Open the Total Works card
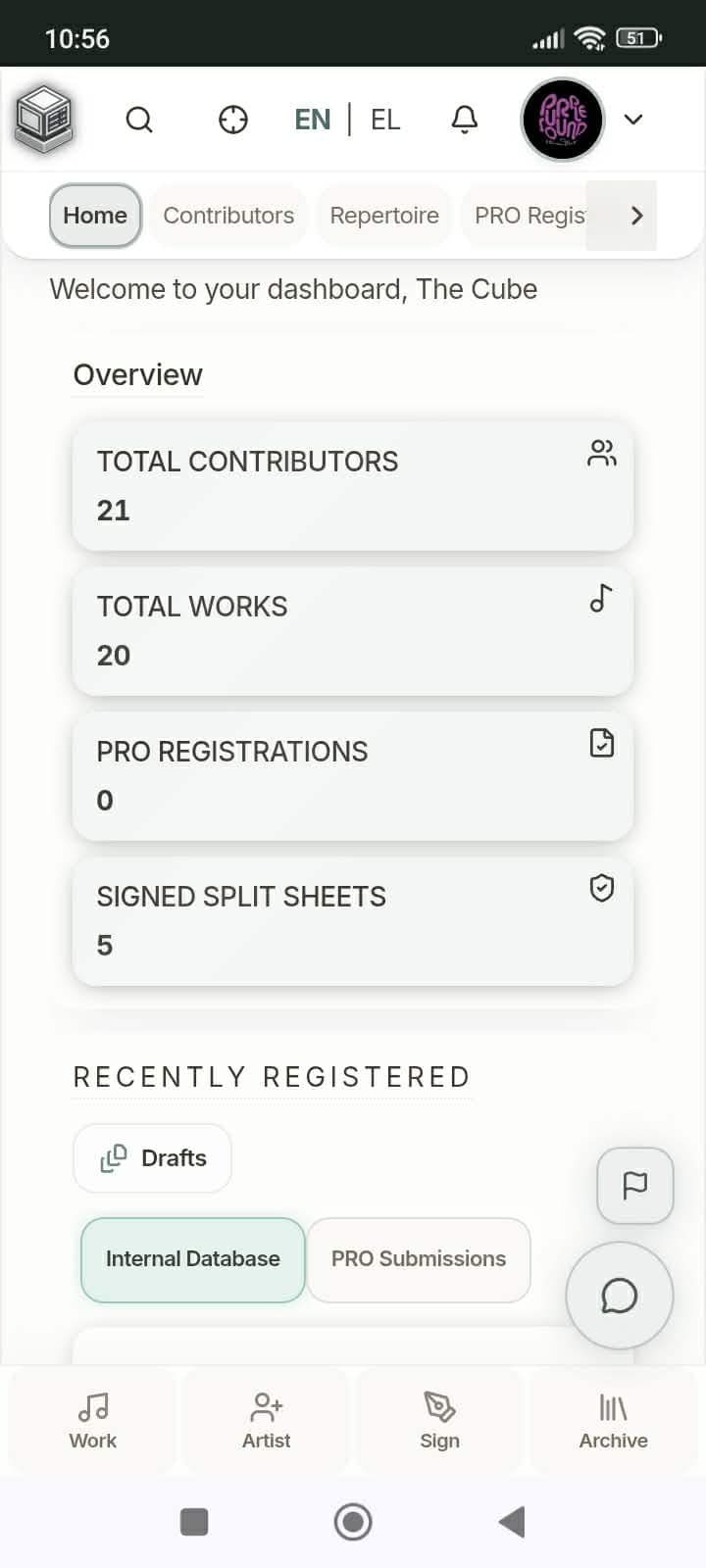This screenshot has width=706, height=1568. pyautogui.click(x=353, y=630)
